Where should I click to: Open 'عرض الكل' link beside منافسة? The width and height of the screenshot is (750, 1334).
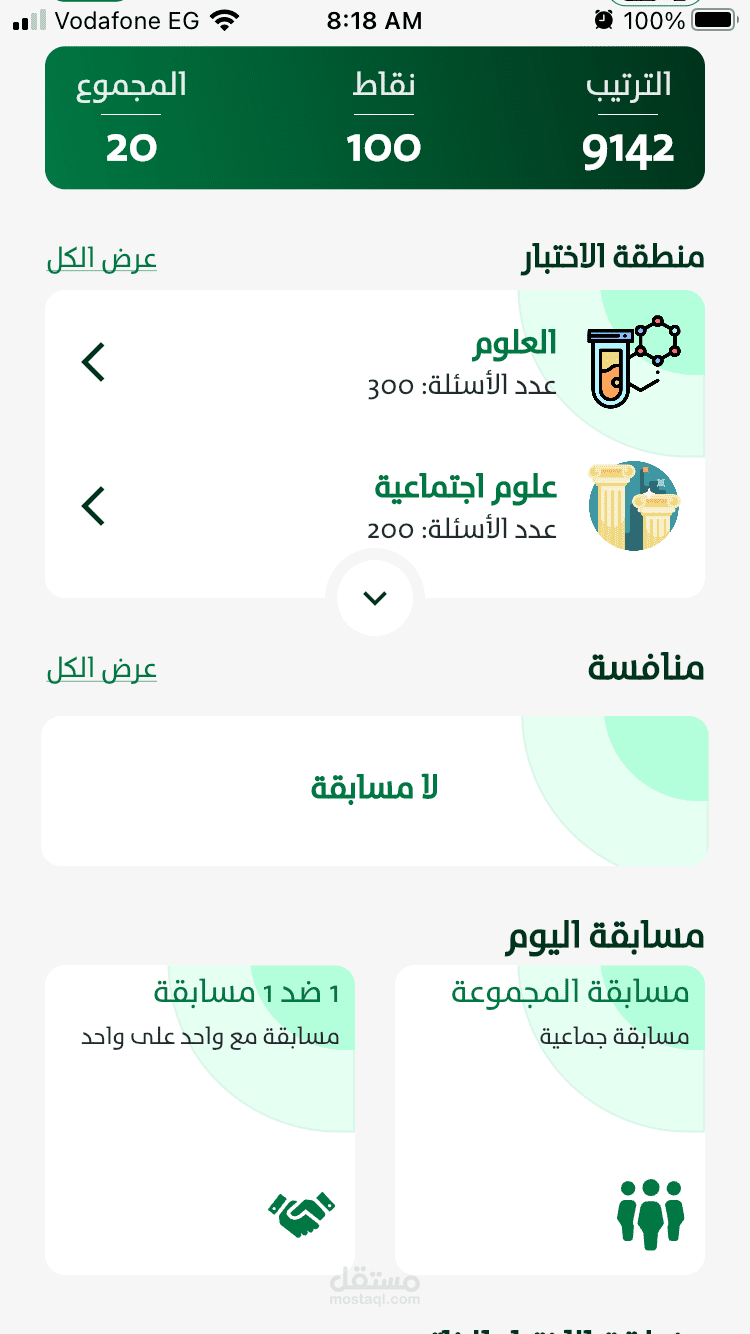102,669
